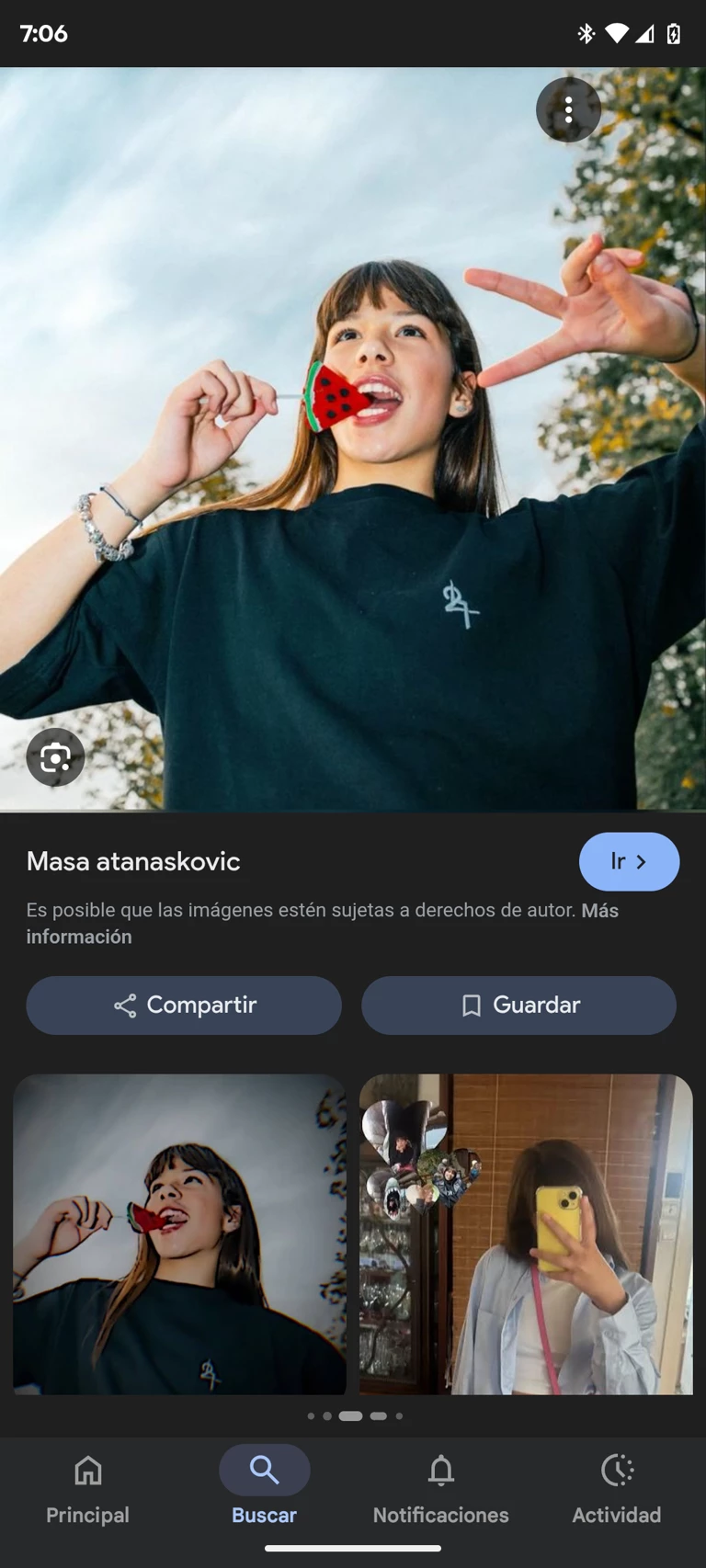706x1568 pixels.
Task: Go to the Notificaciones tab
Action: 440,1489
